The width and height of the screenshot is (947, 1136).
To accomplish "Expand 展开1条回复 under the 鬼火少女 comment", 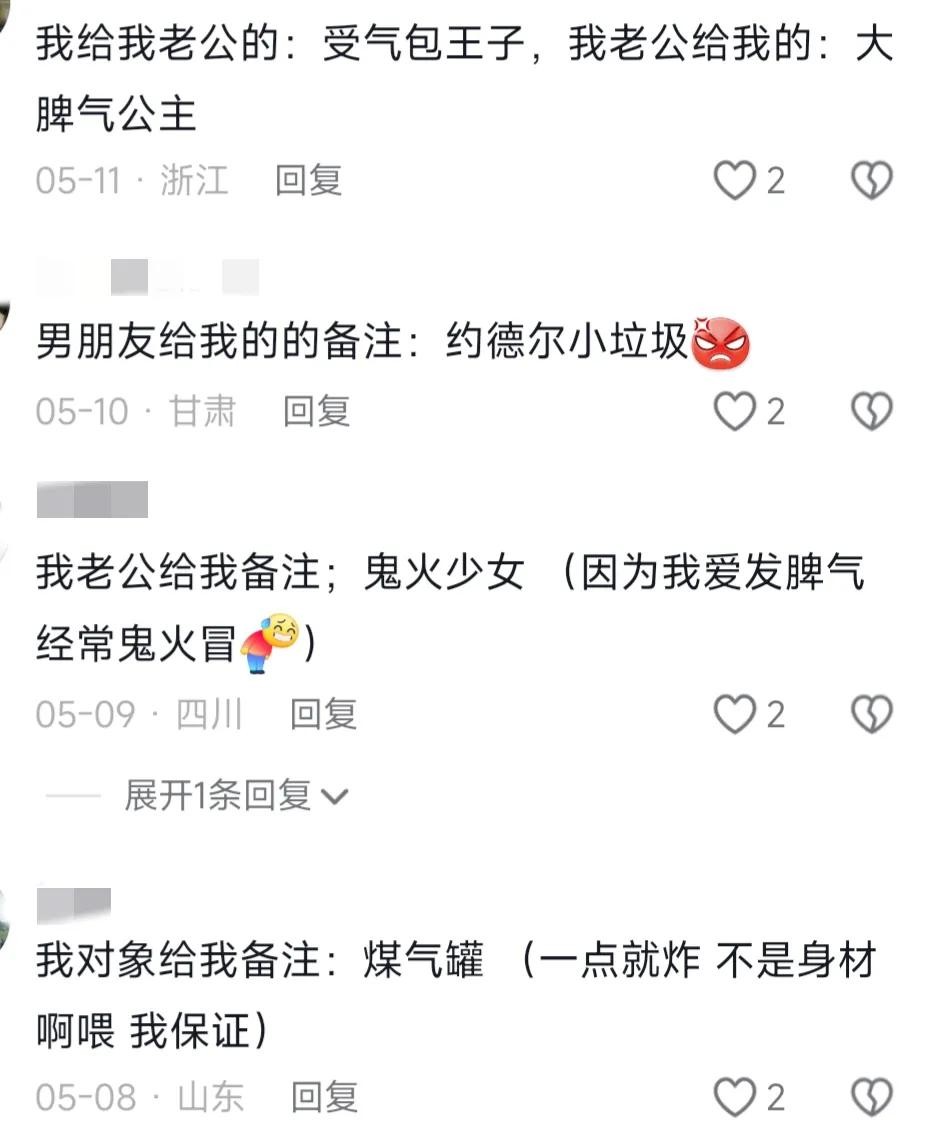I will click(x=235, y=796).
